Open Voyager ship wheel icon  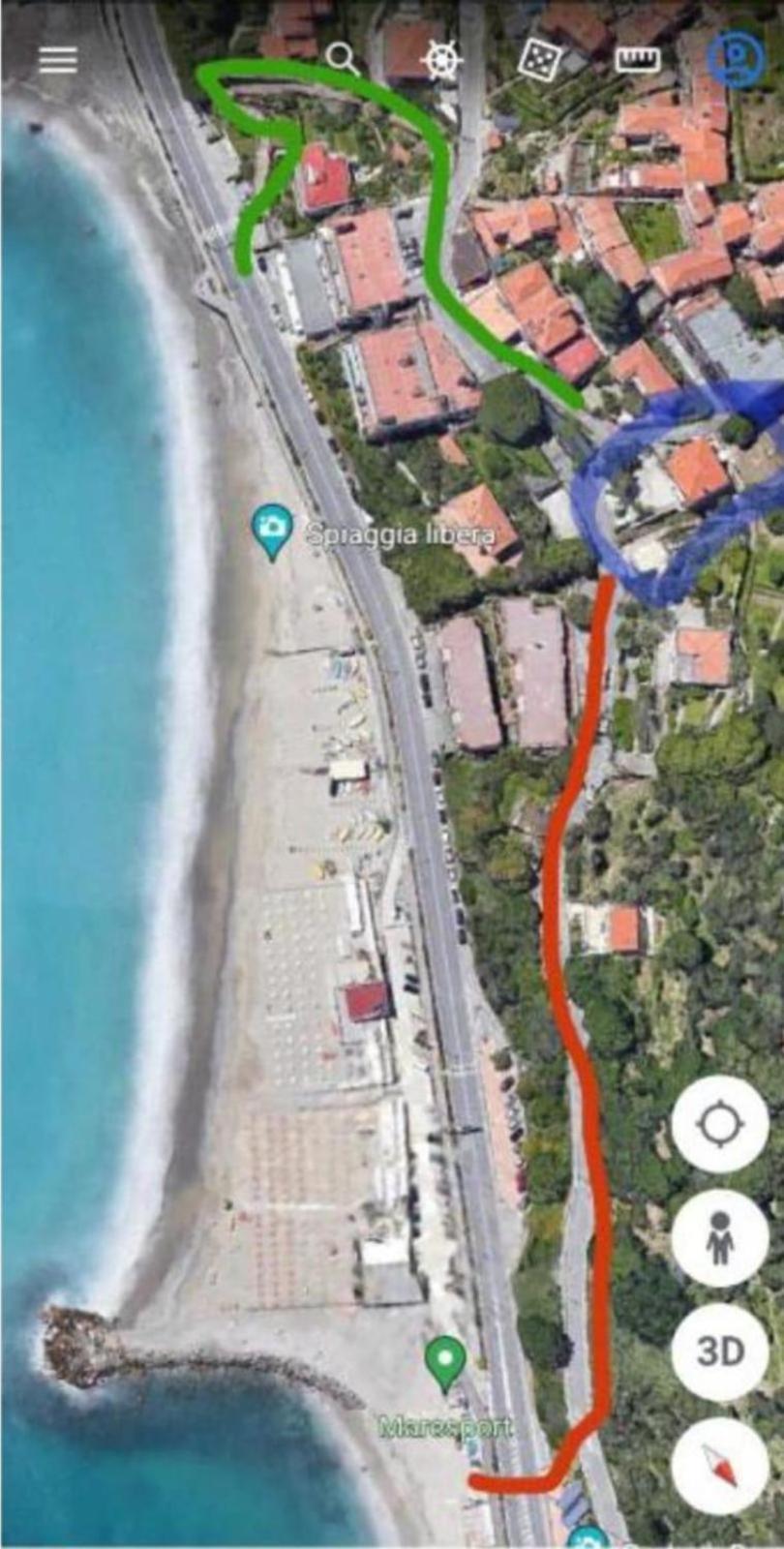[441, 60]
